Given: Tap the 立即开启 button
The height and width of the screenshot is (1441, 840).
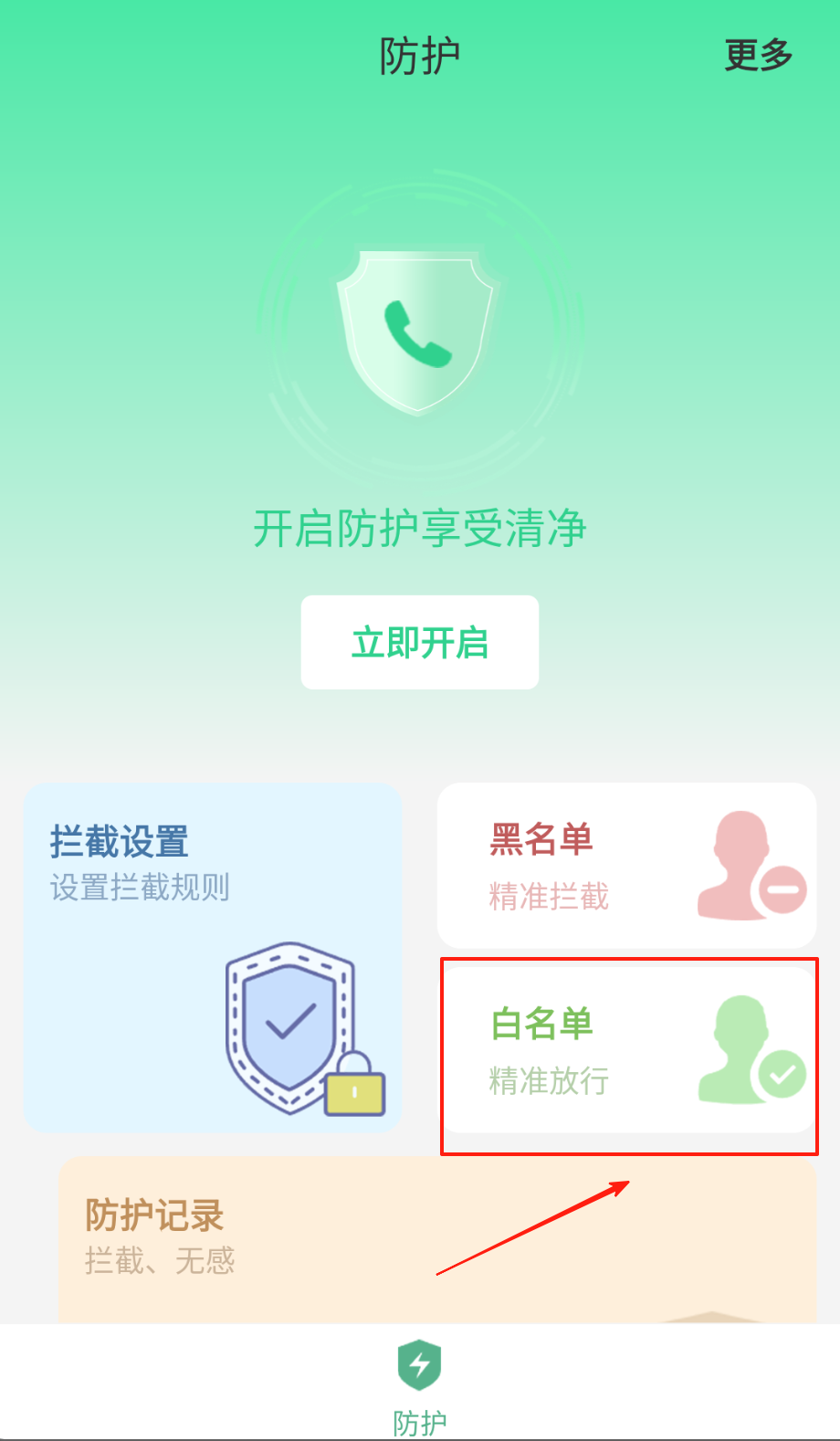Looking at the screenshot, I should click(x=420, y=642).
